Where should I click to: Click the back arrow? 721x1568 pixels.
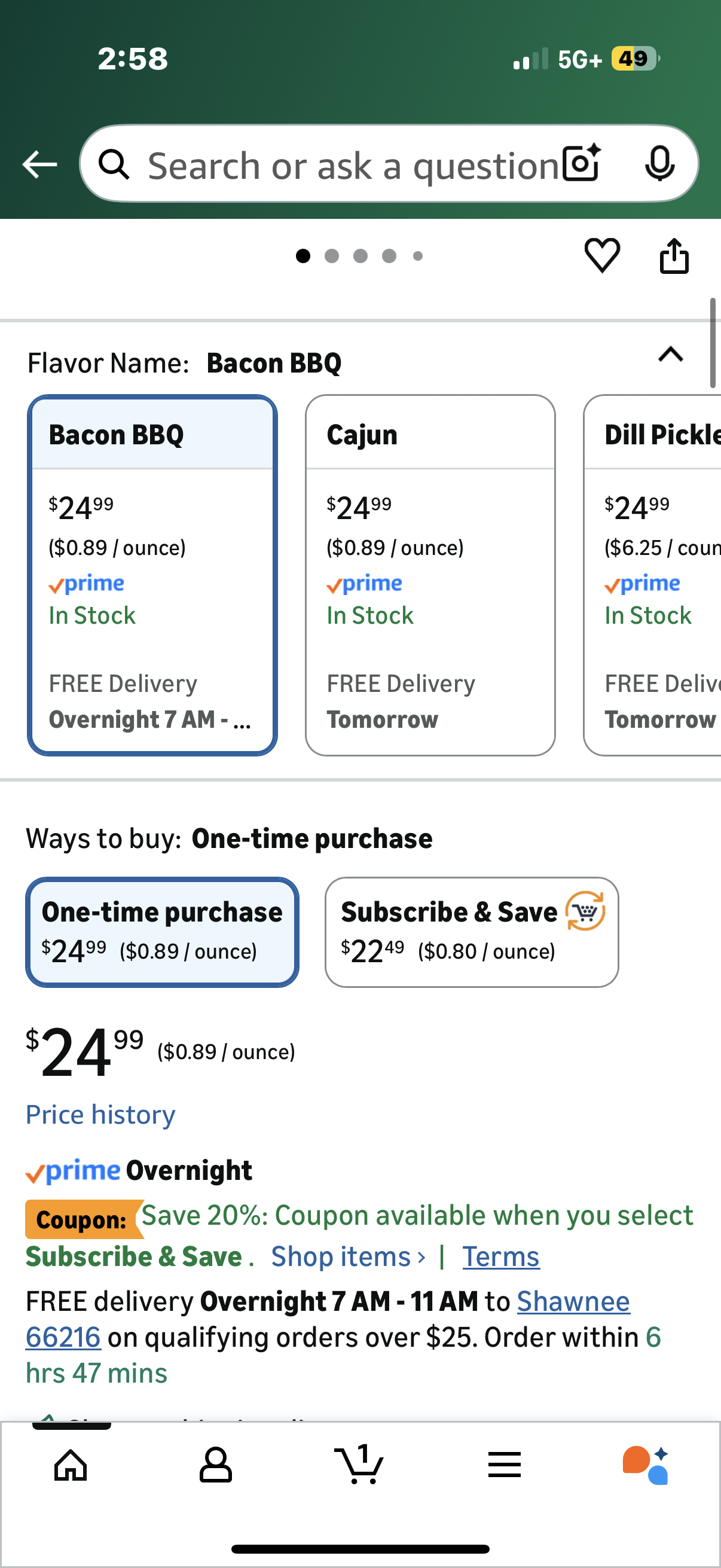(39, 164)
